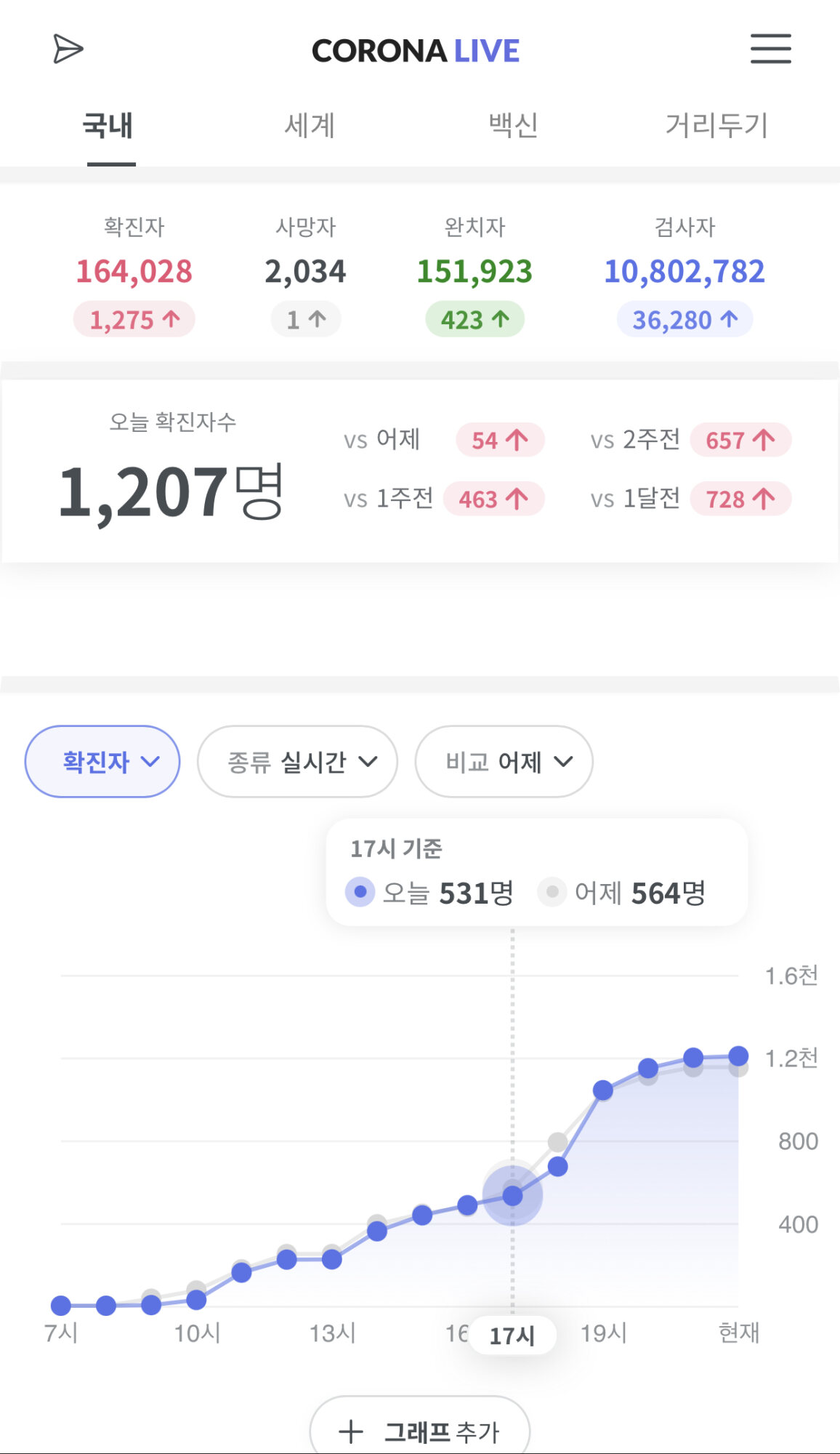The width and height of the screenshot is (840, 1454).
Task: Switch to the 세계 tab
Action: coord(310,126)
